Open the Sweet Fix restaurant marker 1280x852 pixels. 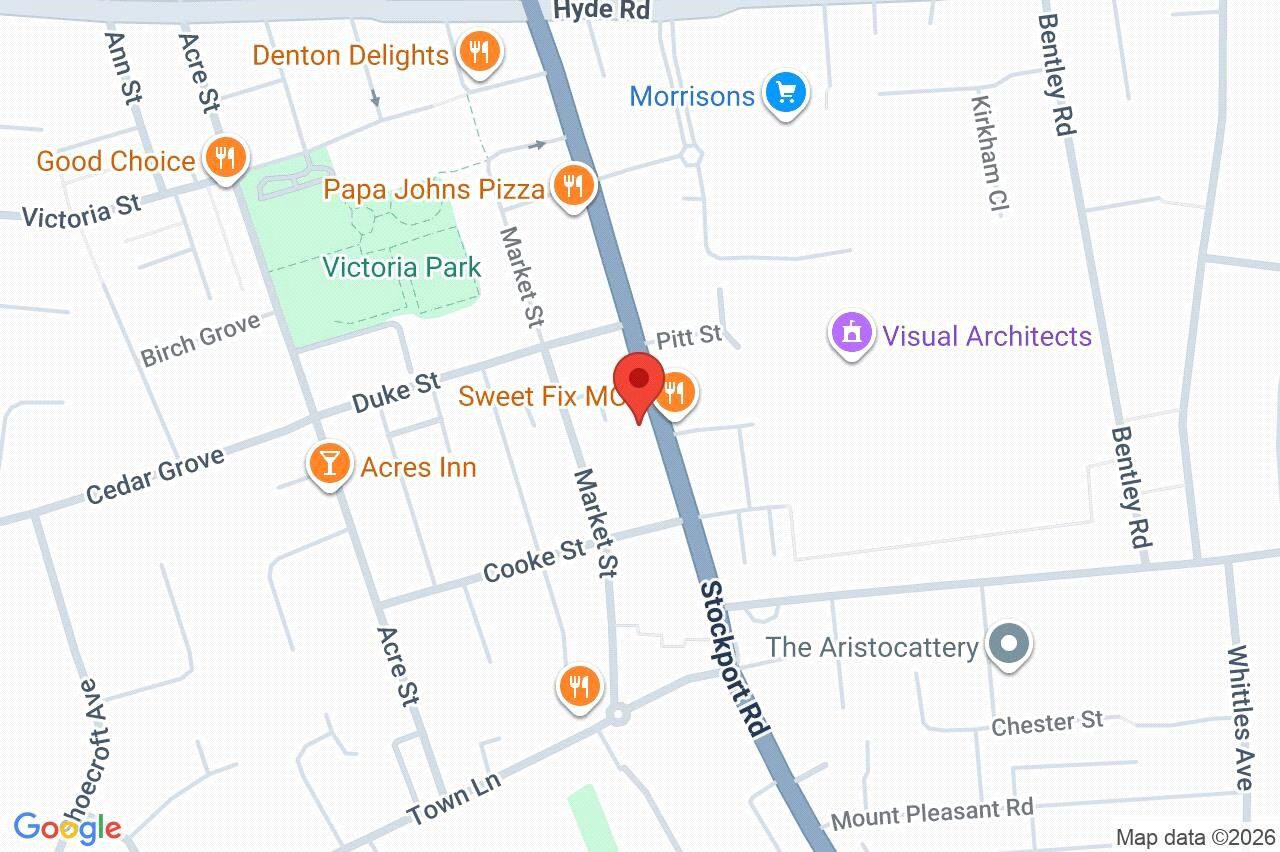(x=678, y=393)
